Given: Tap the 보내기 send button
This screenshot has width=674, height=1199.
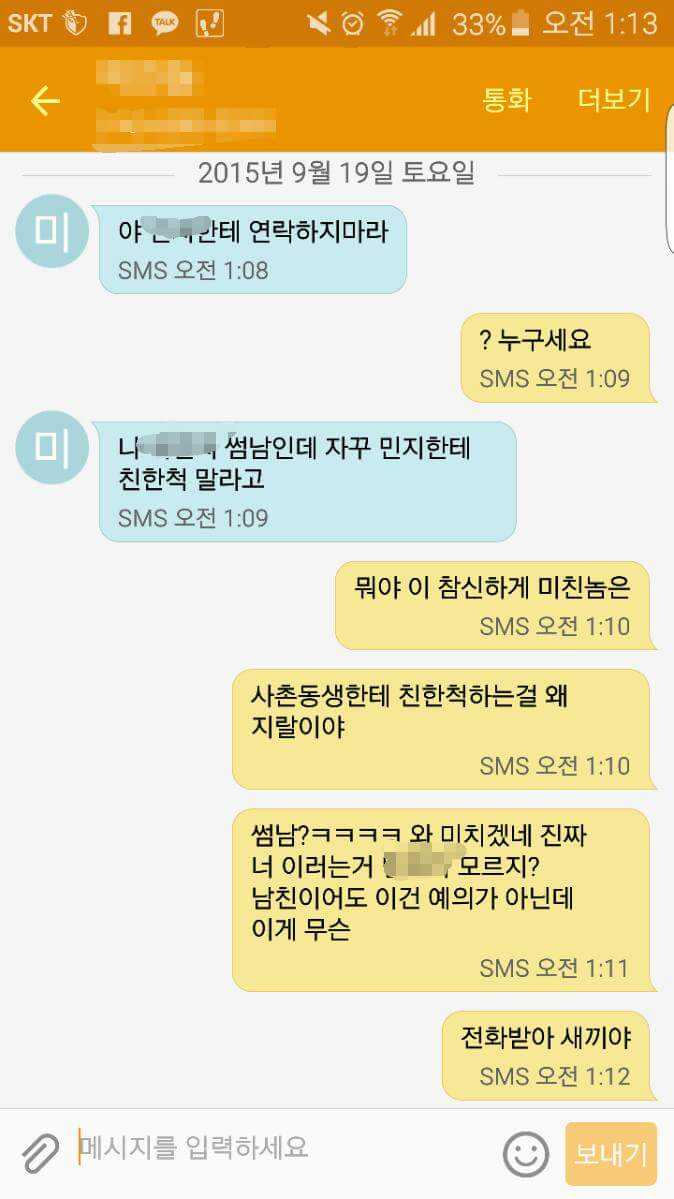Looking at the screenshot, I should 610,1154.
